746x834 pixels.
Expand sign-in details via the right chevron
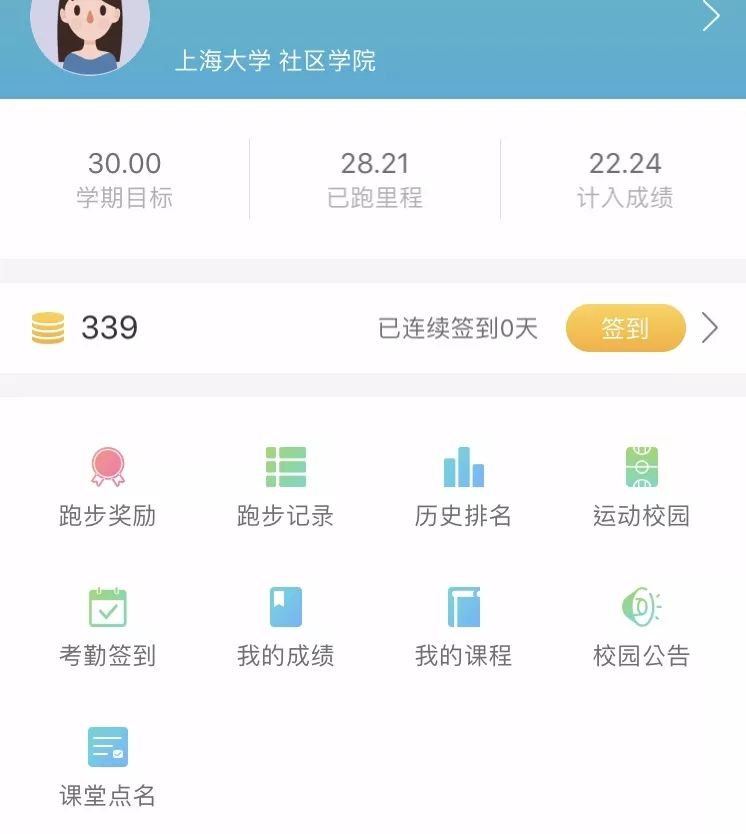point(712,328)
